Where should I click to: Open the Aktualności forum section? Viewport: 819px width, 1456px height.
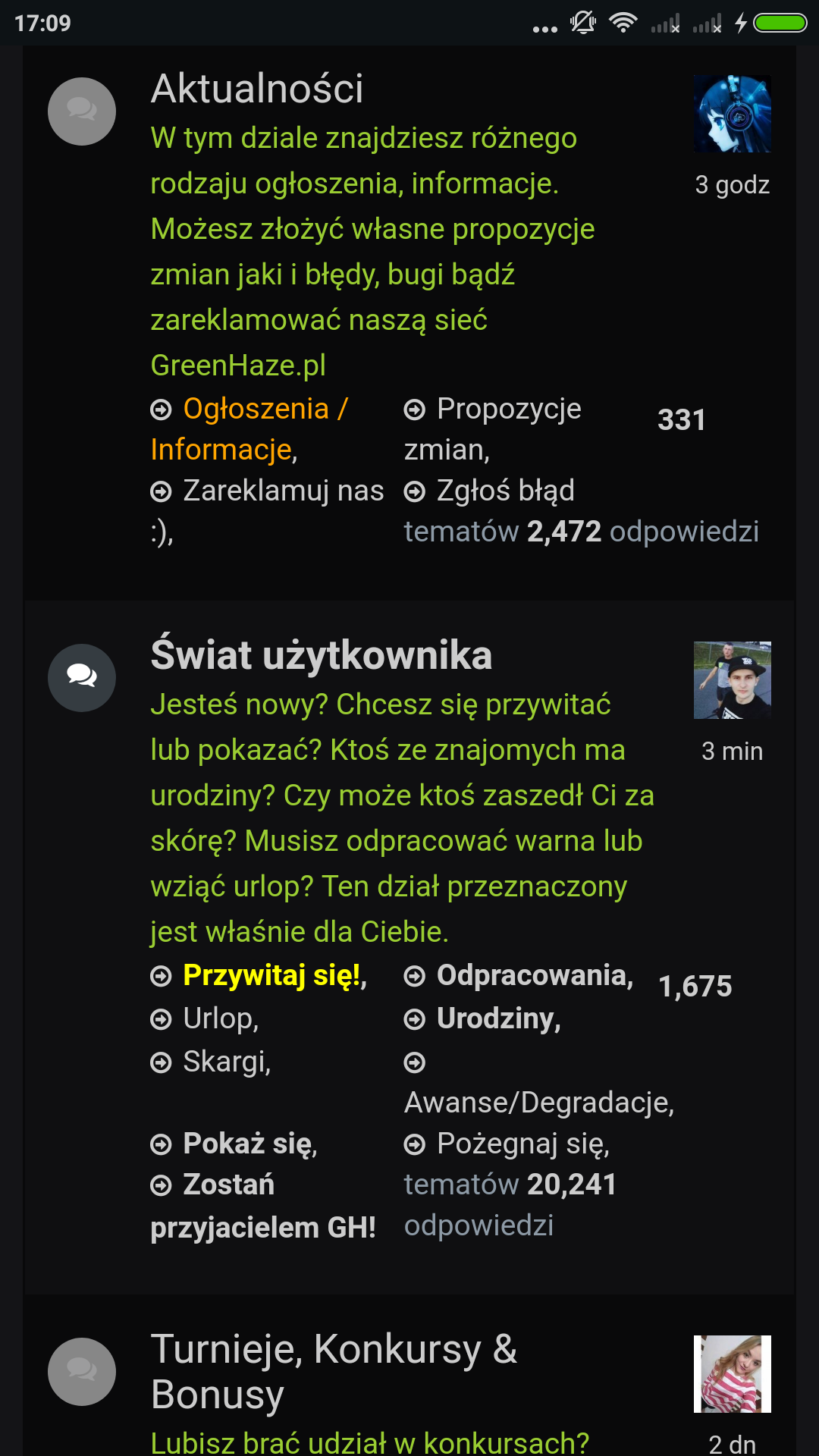[257, 89]
